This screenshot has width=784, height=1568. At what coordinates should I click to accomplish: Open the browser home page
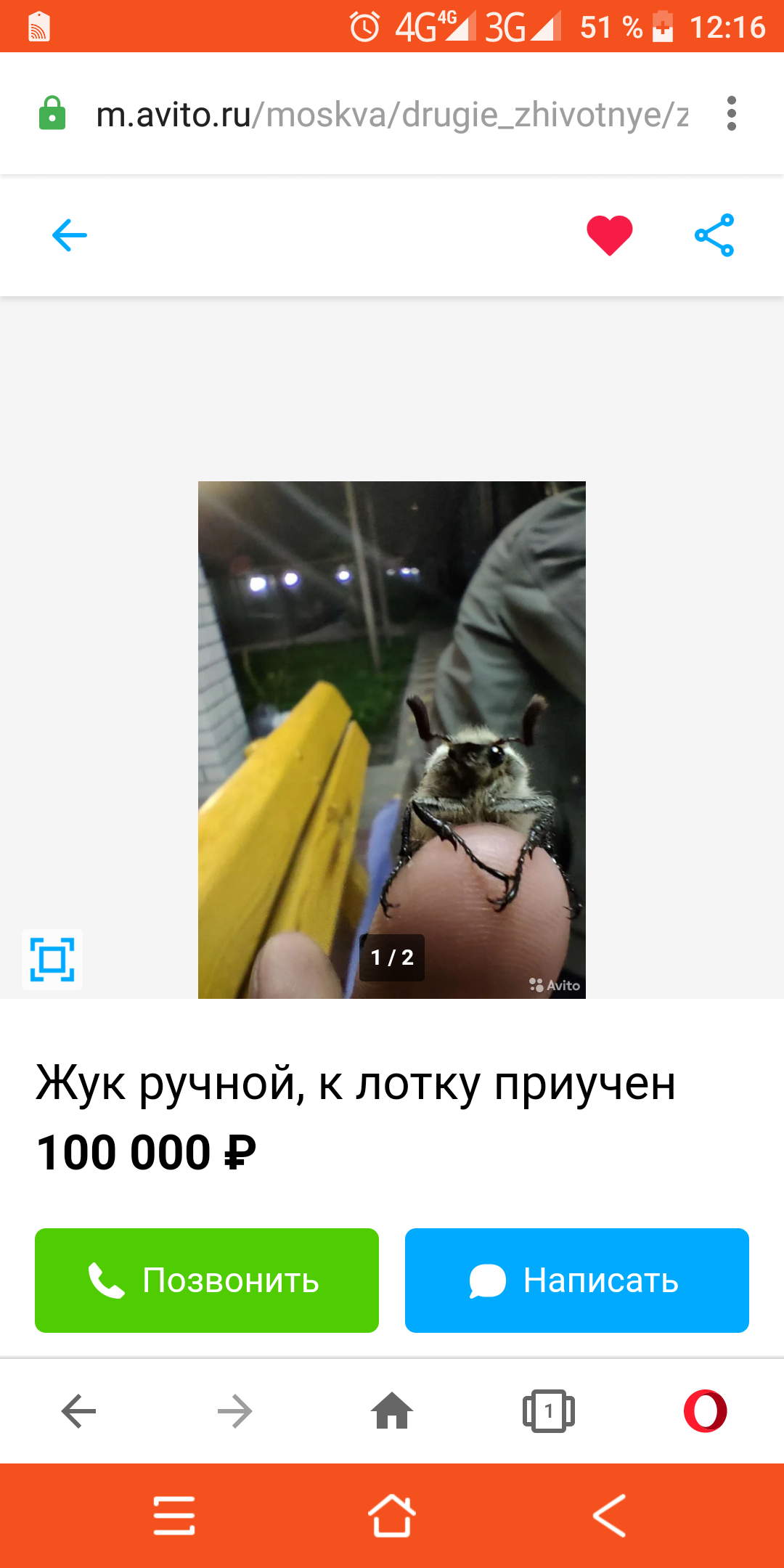[x=392, y=1412]
